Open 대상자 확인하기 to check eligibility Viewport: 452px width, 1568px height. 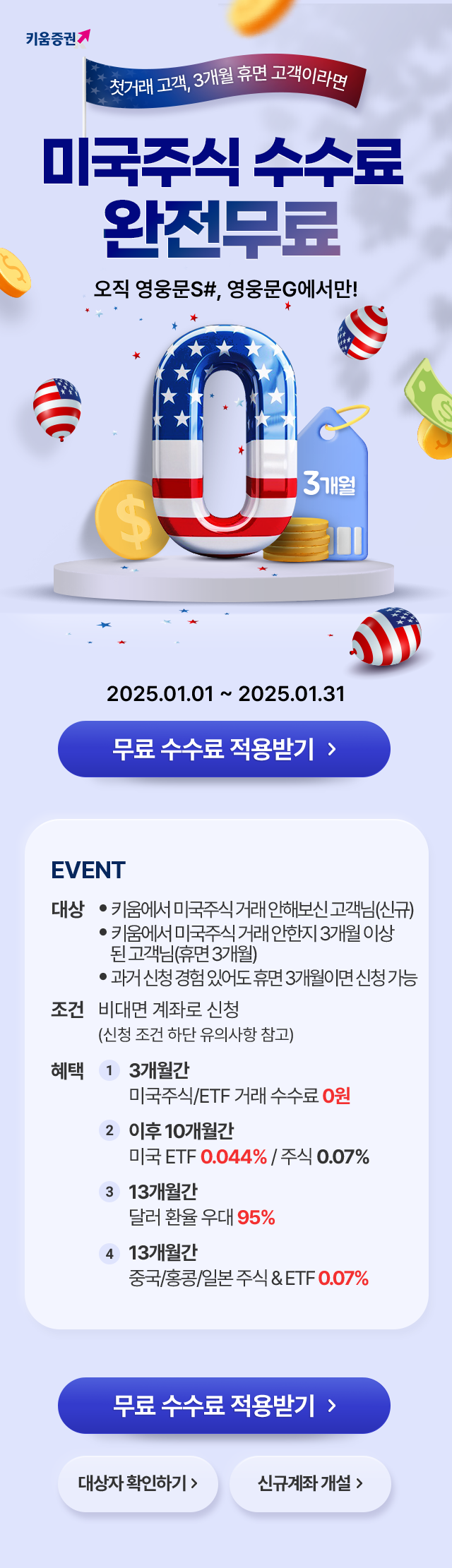[x=138, y=1483]
